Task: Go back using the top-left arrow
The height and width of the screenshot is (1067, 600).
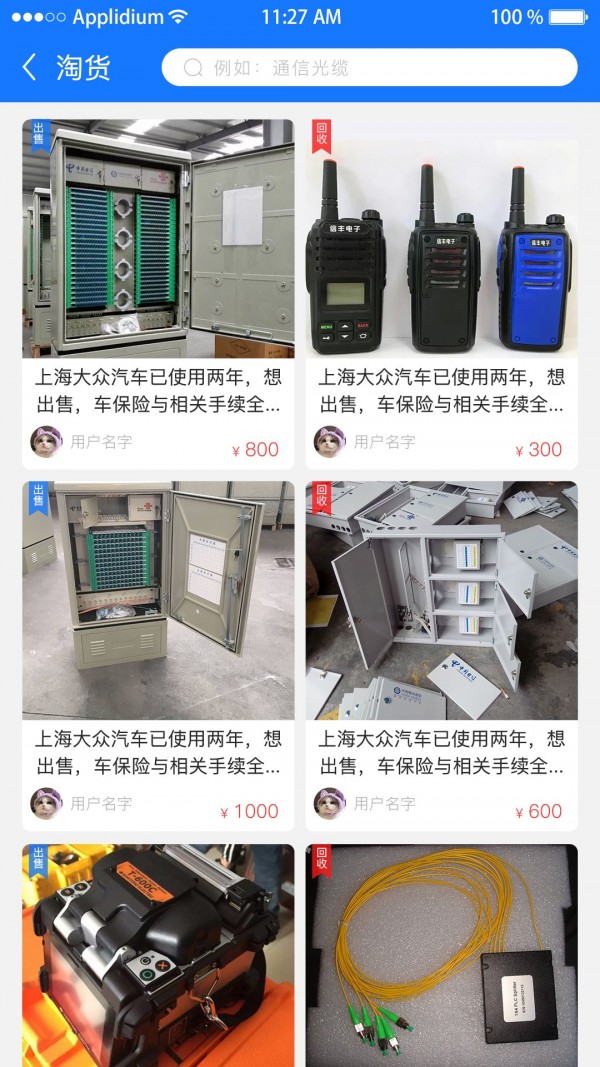Action: coord(29,68)
